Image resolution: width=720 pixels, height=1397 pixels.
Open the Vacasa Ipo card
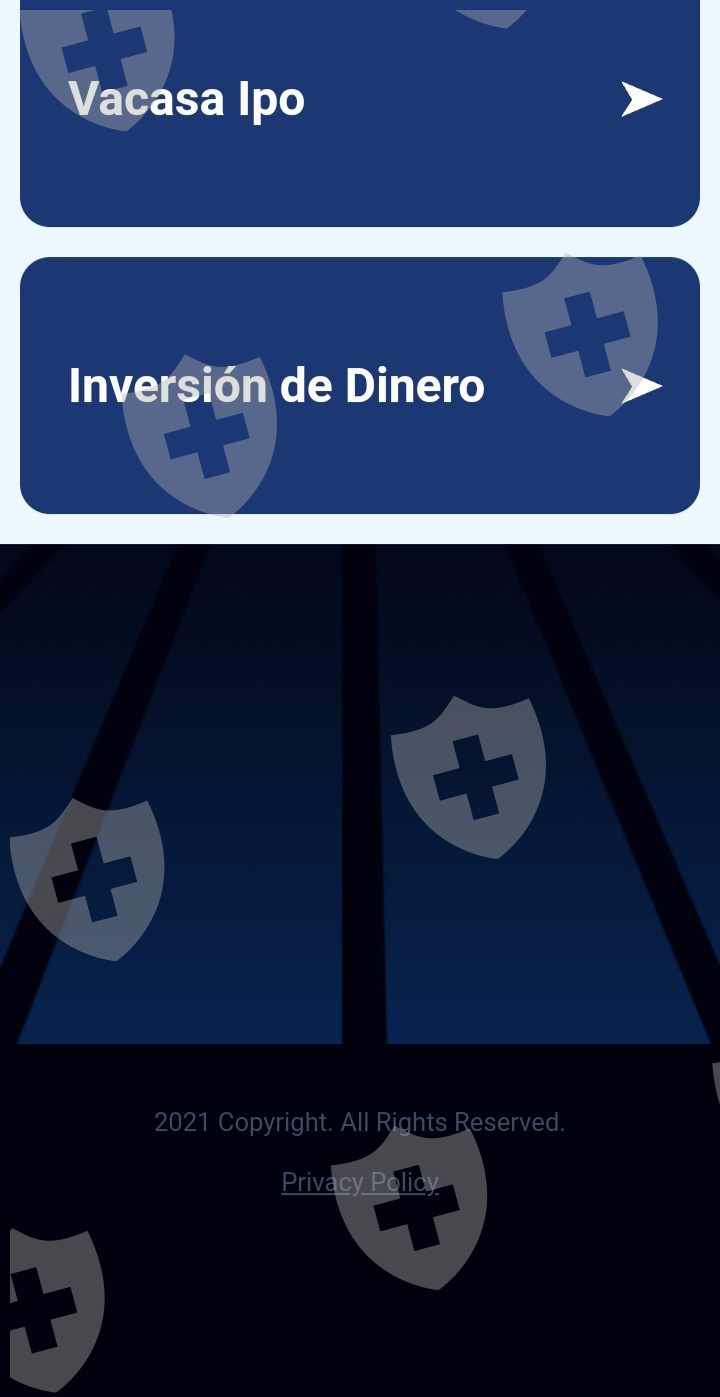(x=360, y=112)
